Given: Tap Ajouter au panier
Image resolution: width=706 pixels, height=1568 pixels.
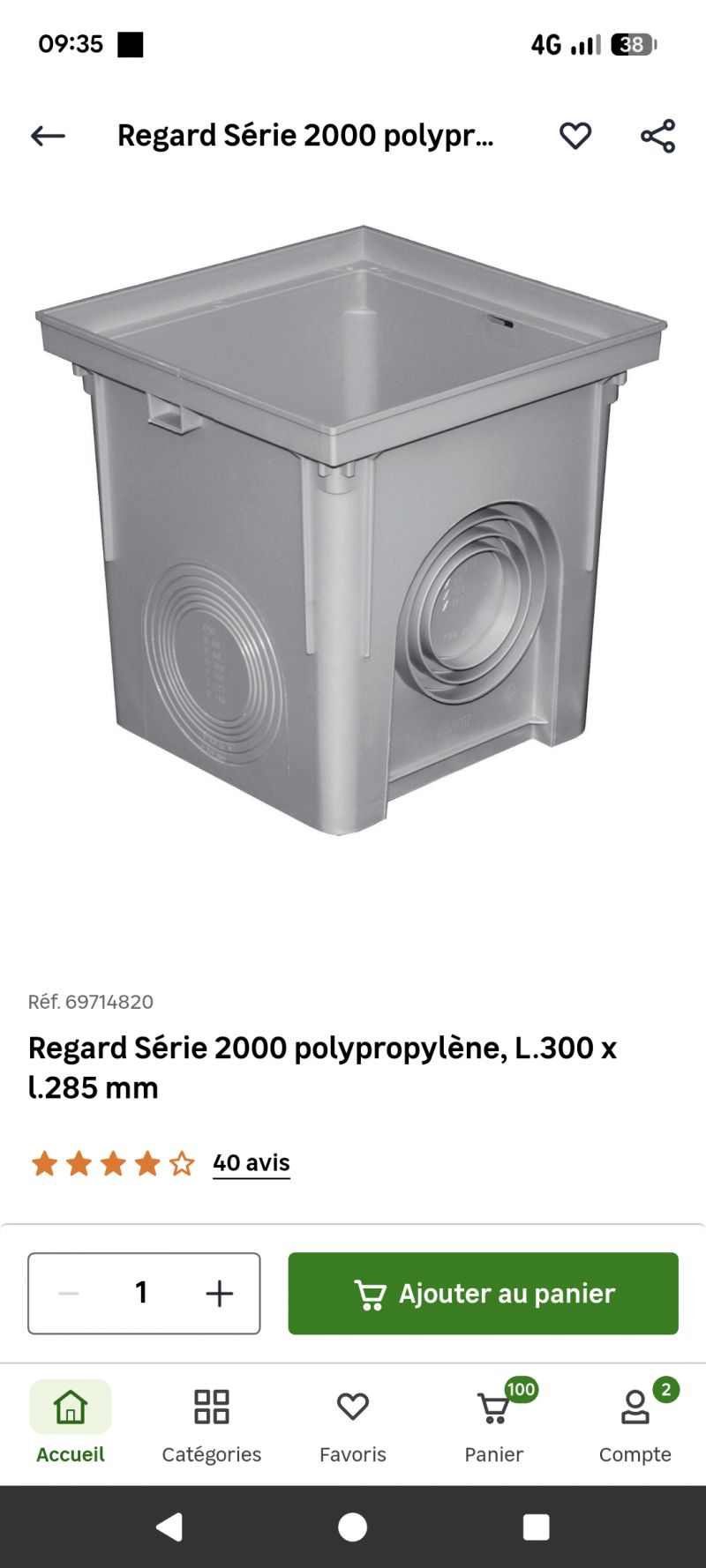Looking at the screenshot, I should tap(483, 1294).
